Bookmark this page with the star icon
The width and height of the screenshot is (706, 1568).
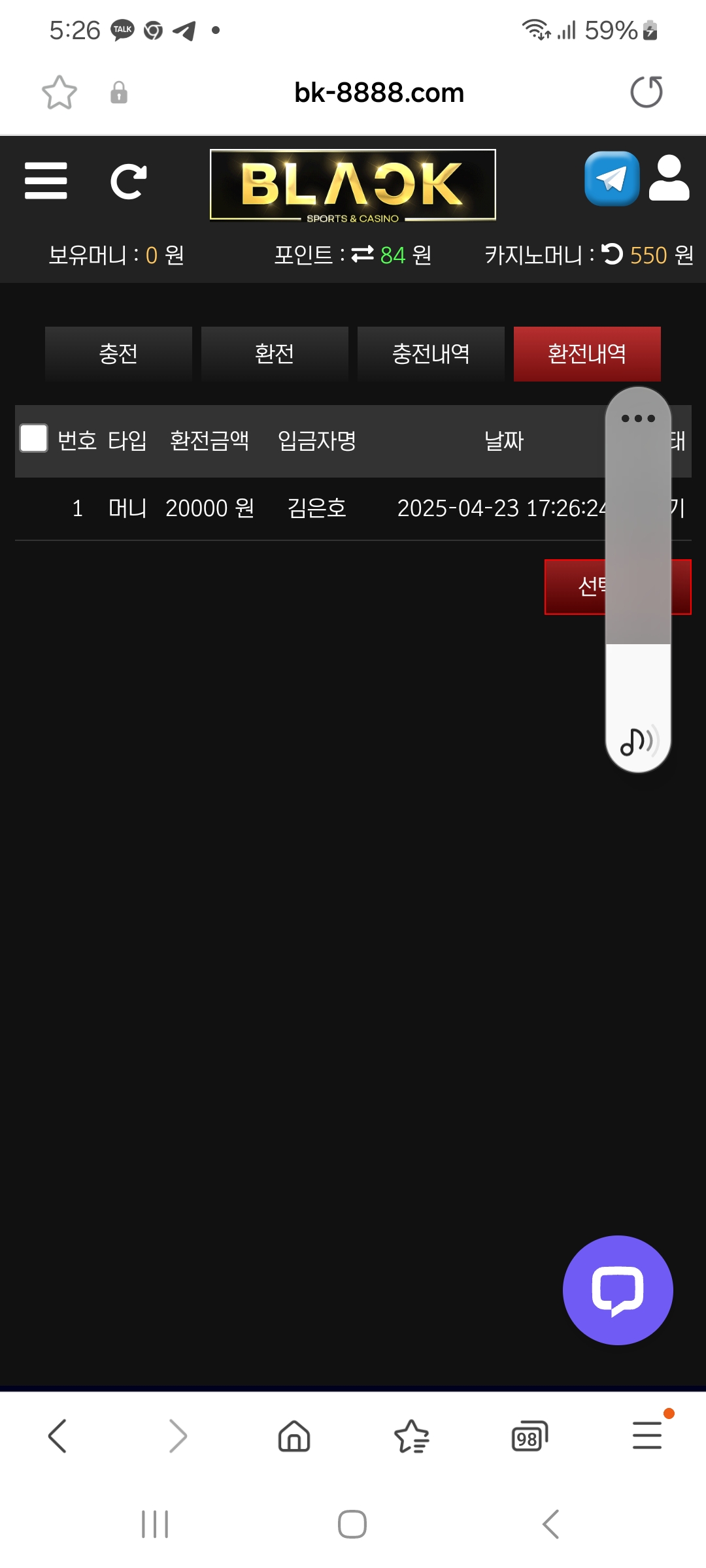59,92
